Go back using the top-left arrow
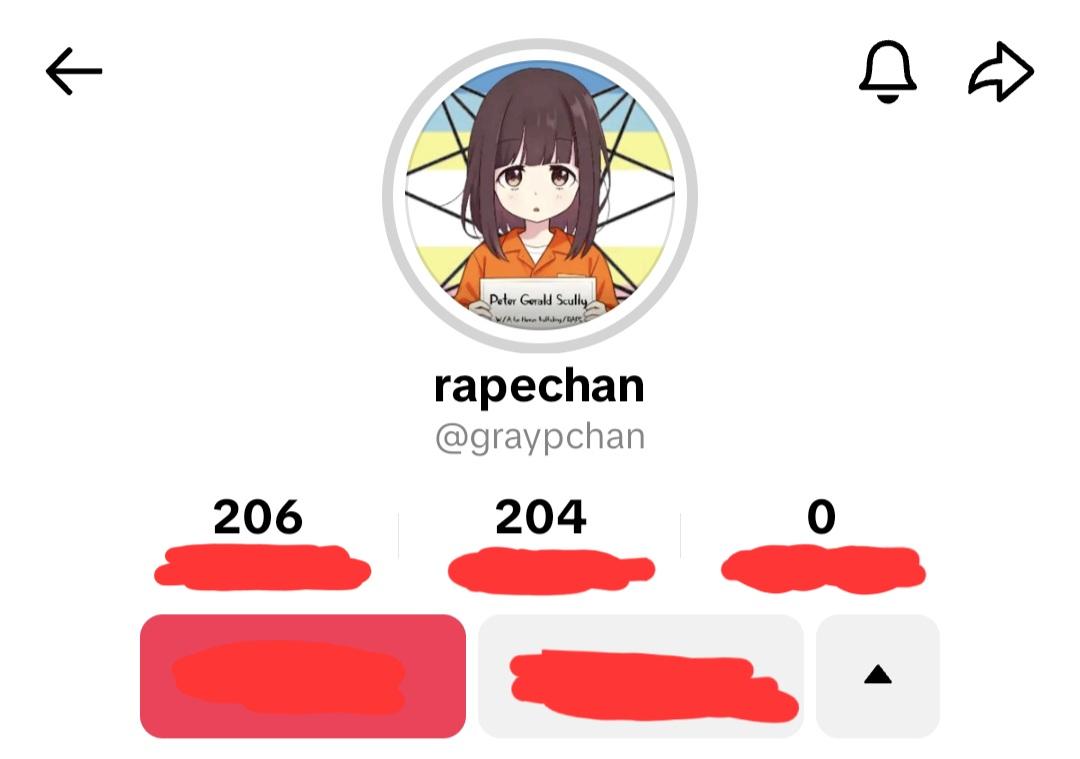The image size is (1080, 759). coord(74,72)
